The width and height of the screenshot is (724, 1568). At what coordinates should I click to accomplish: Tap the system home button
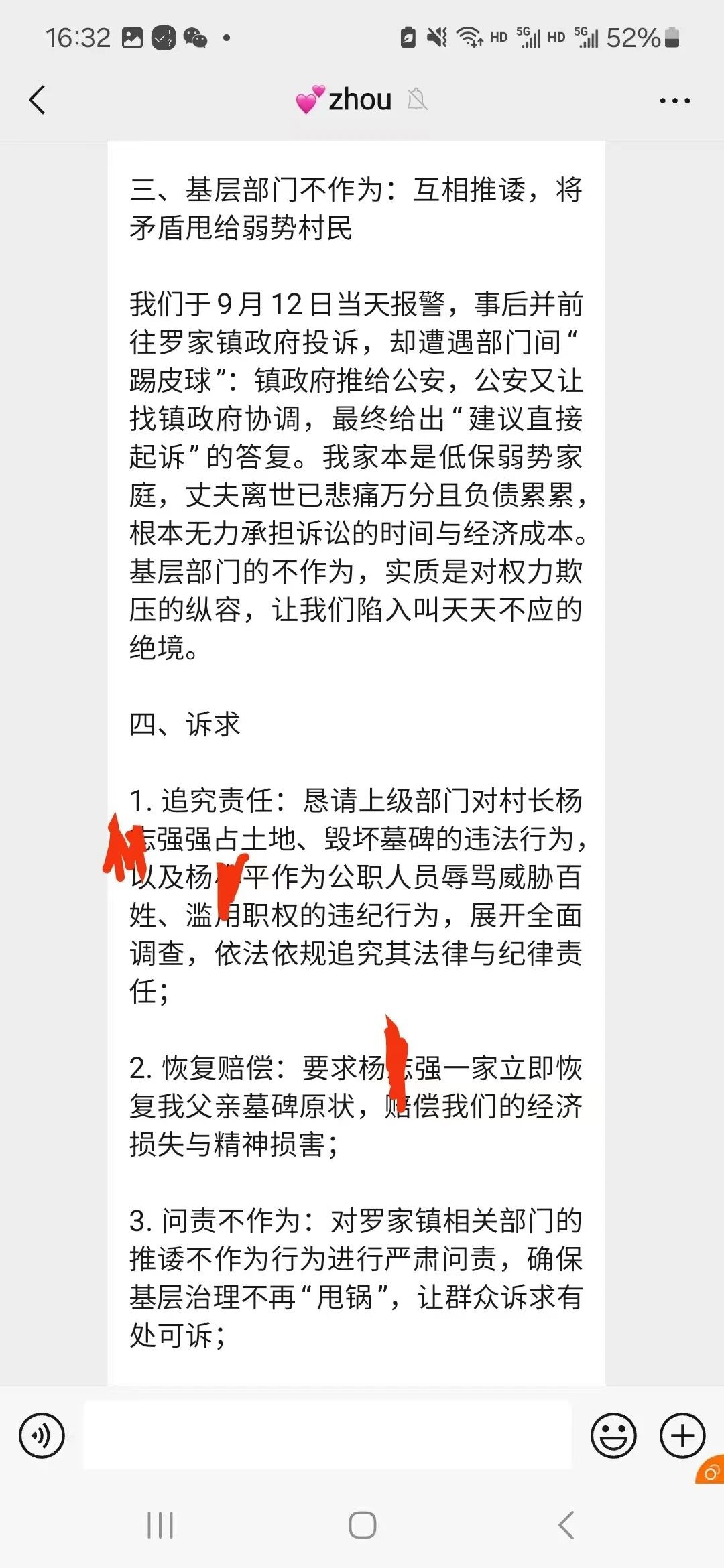tap(362, 1526)
